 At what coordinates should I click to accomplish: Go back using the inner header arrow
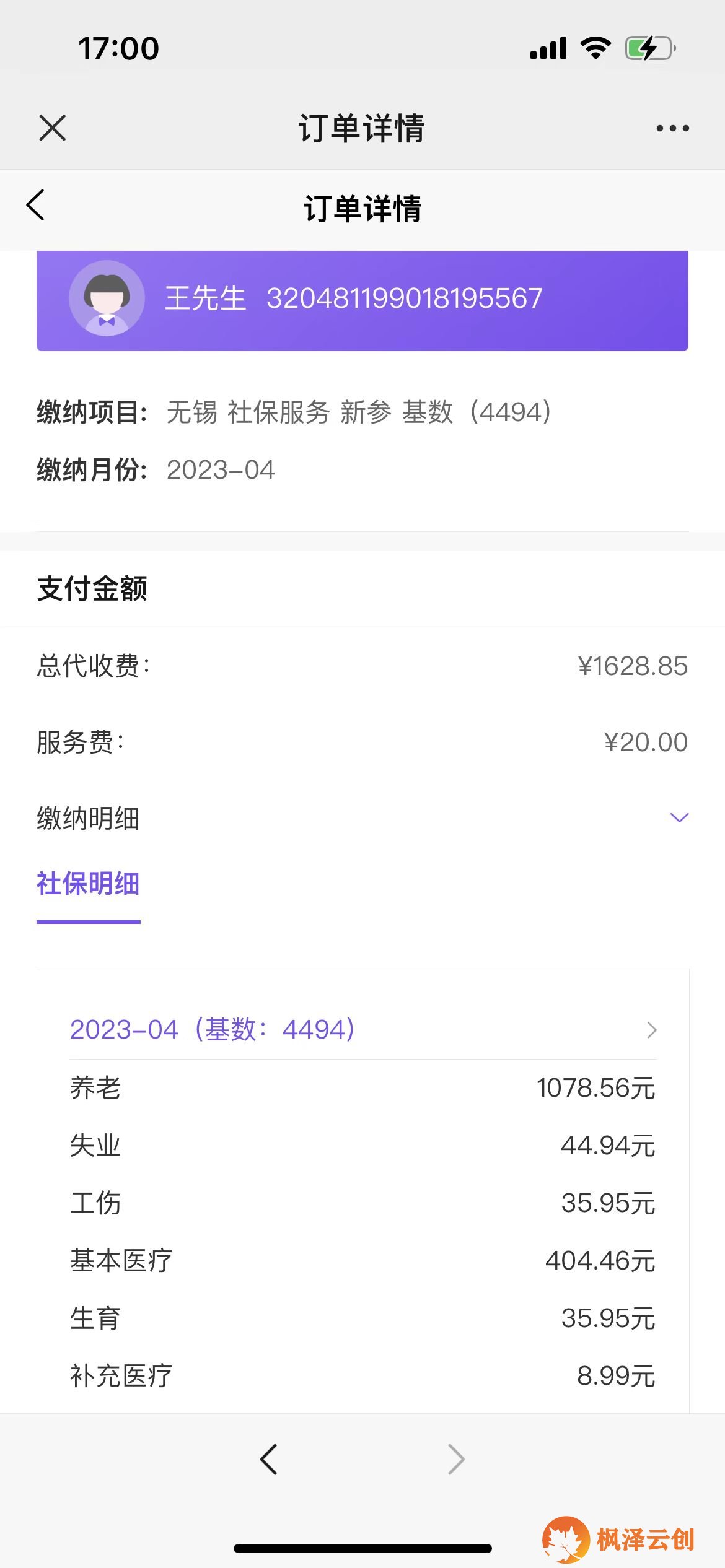point(35,205)
